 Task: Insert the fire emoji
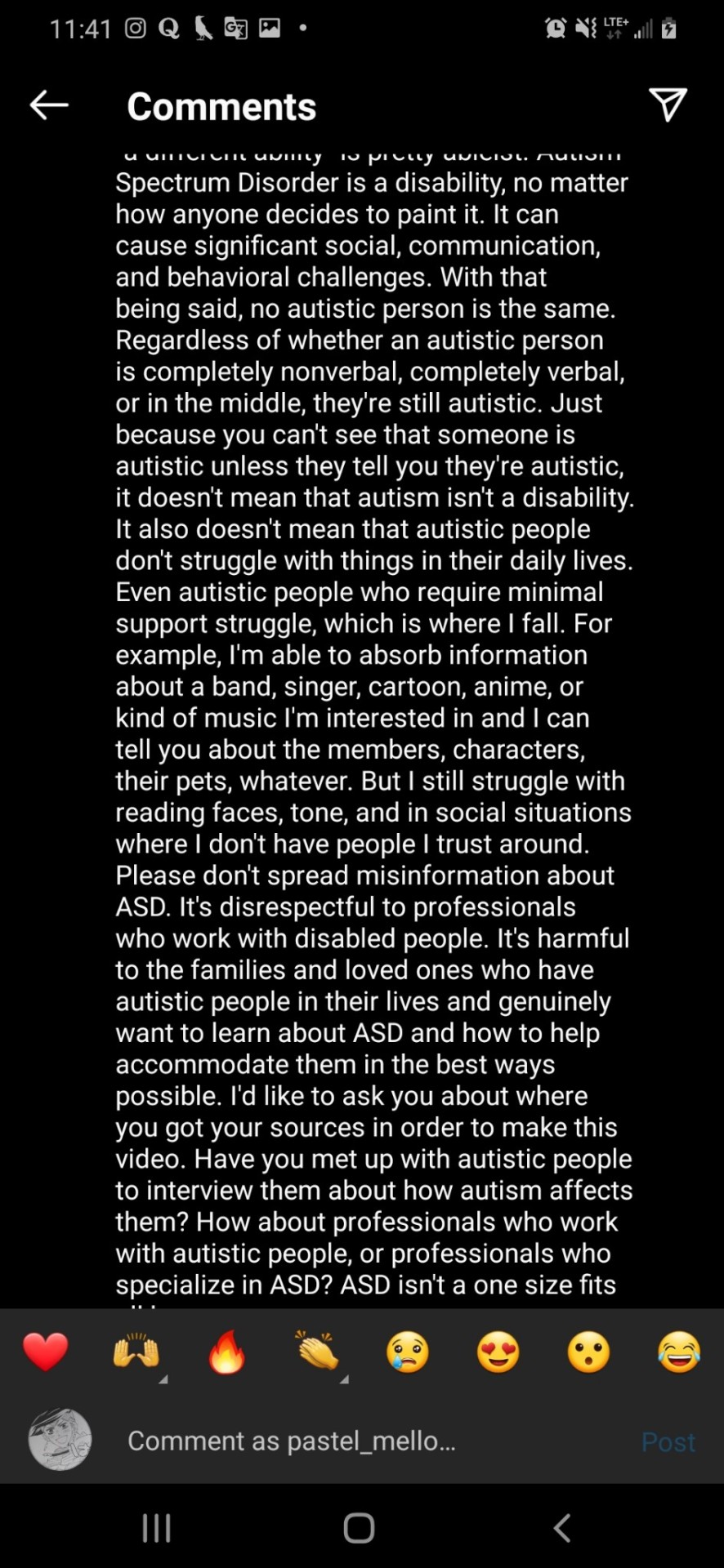click(227, 1352)
